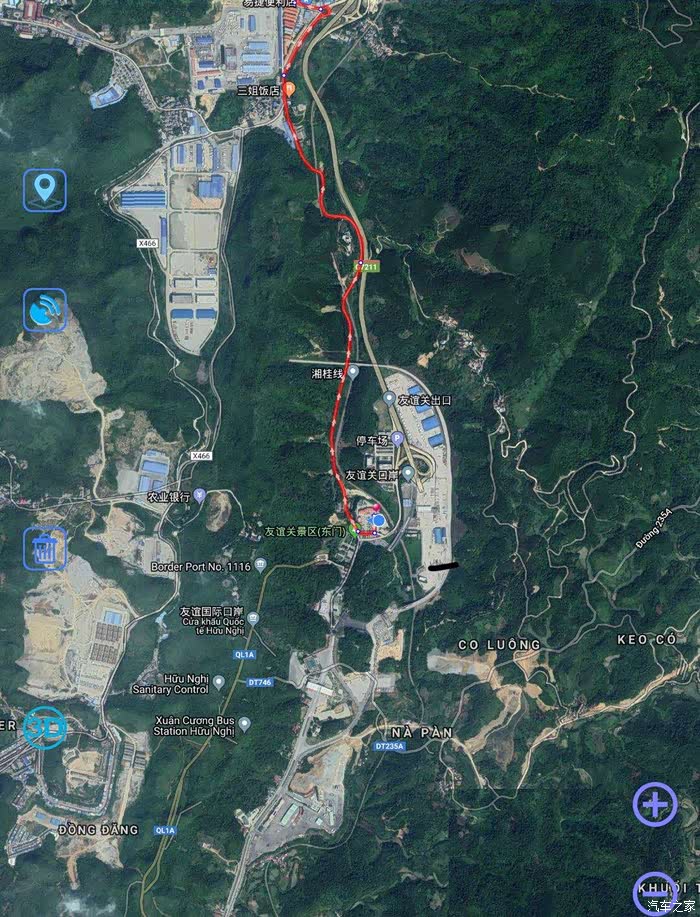Select the 三姐饭店 restaurant marker
The width and height of the screenshot is (700, 917).
coord(289,89)
